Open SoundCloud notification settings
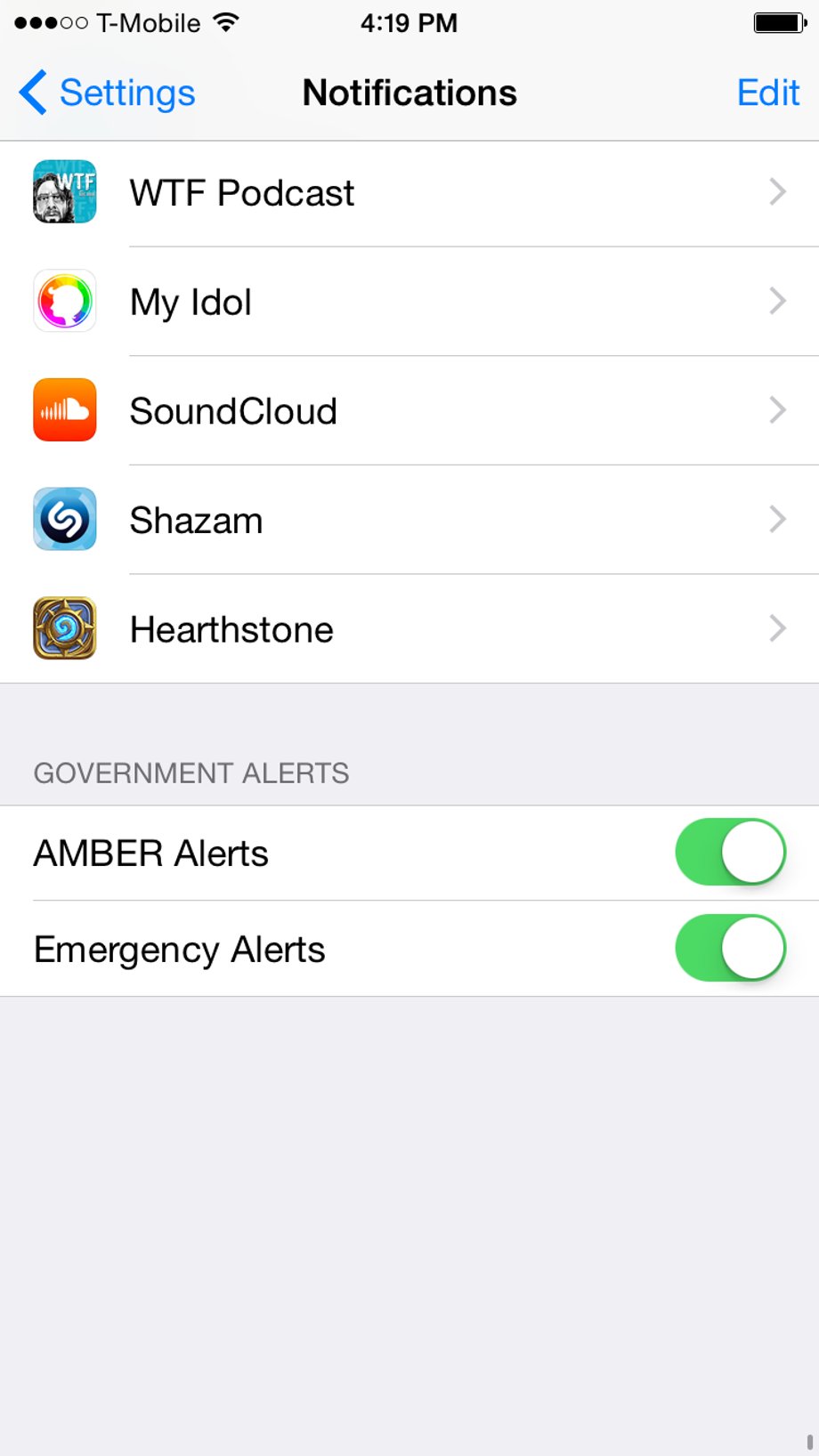The height and width of the screenshot is (1456, 819). tap(409, 410)
